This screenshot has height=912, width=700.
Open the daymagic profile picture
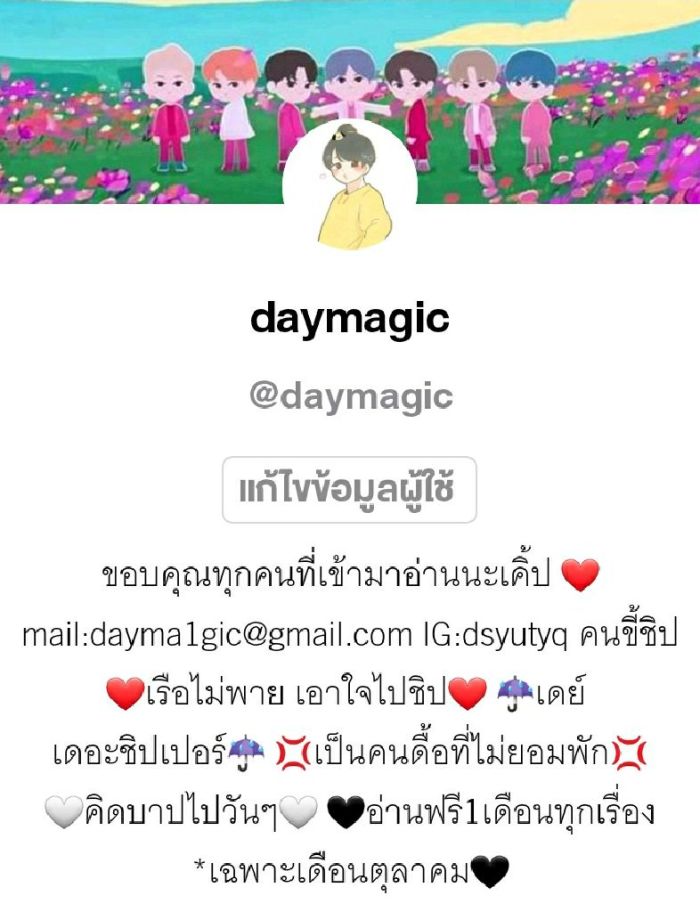[349, 190]
